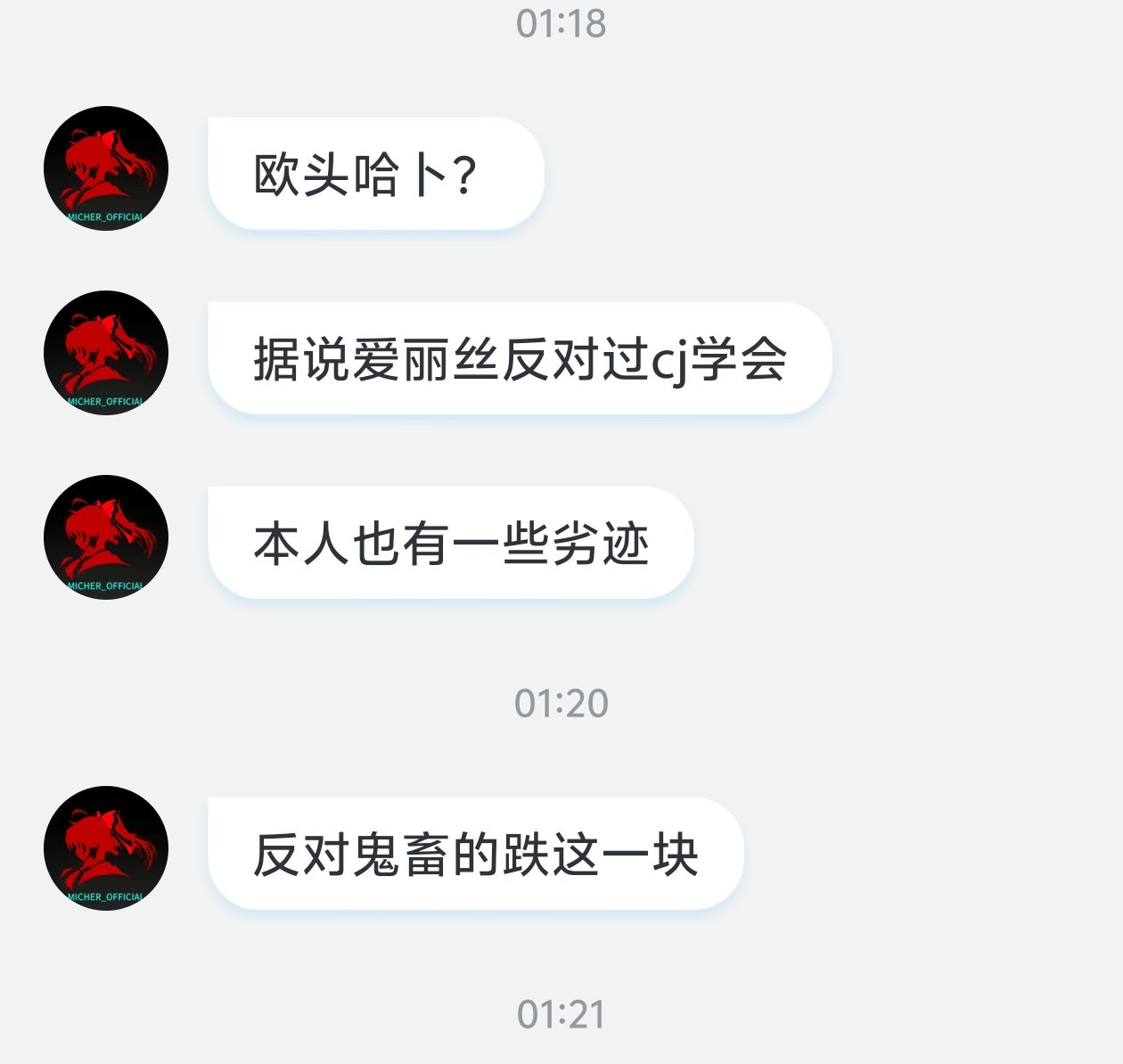Open avatar next to 反对鬼畜的跌这一块 message

pos(106,848)
